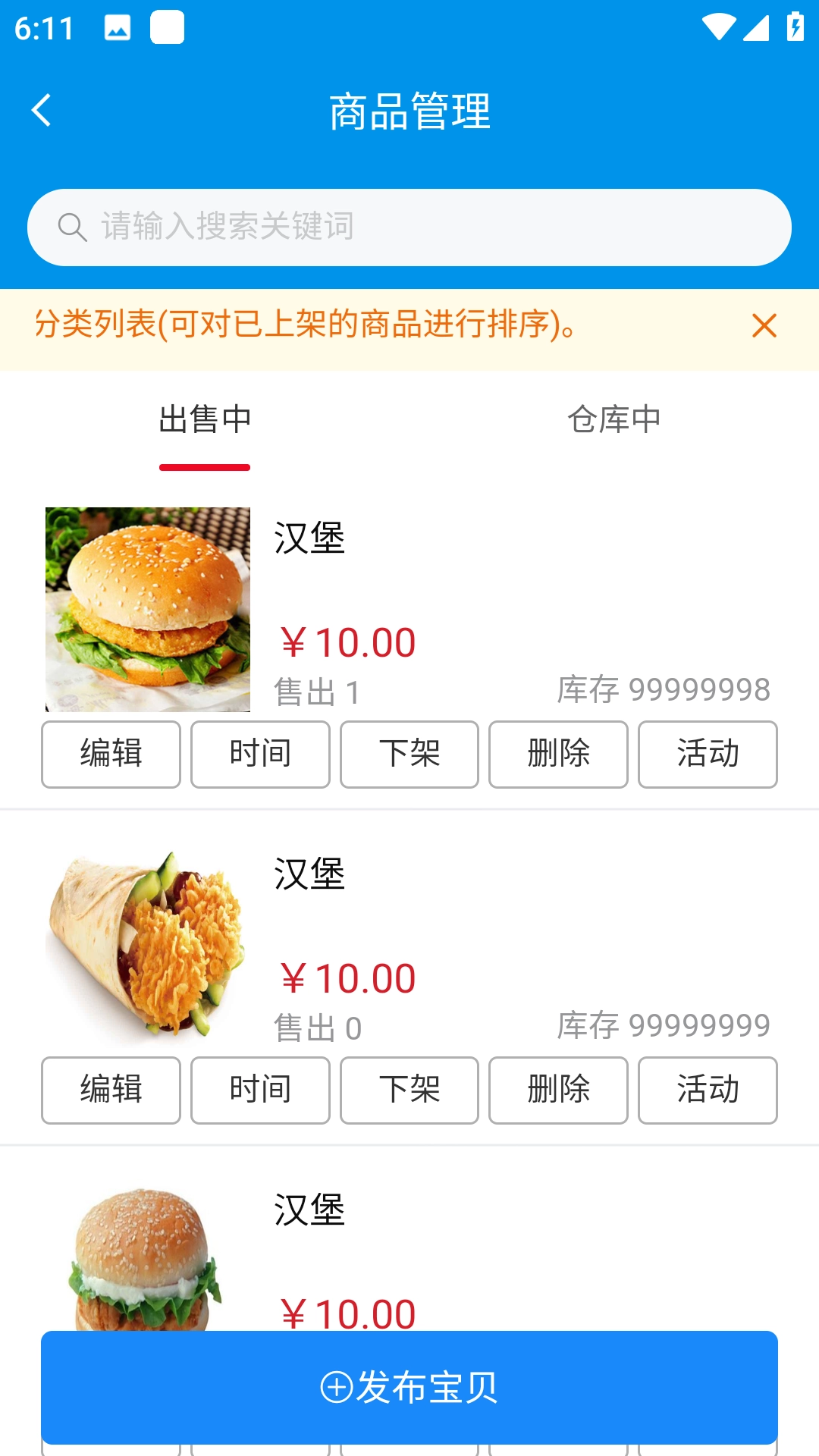Tap the battery indicator in status bar
The width and height of the screenshot is (819, 1456).
click(x=794, y=25)
